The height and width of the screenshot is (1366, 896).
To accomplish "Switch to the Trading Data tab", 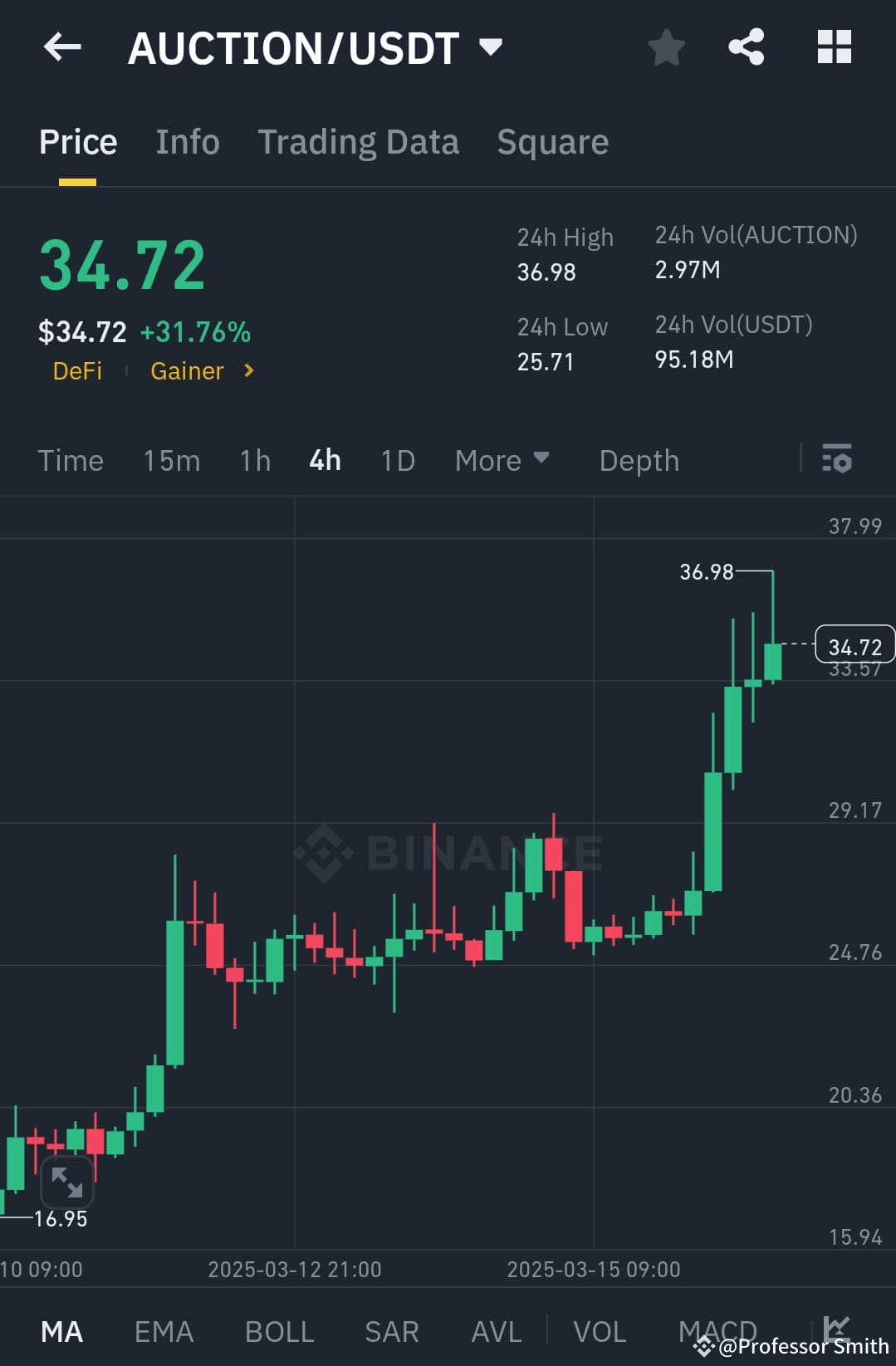I will click(359, 141).
